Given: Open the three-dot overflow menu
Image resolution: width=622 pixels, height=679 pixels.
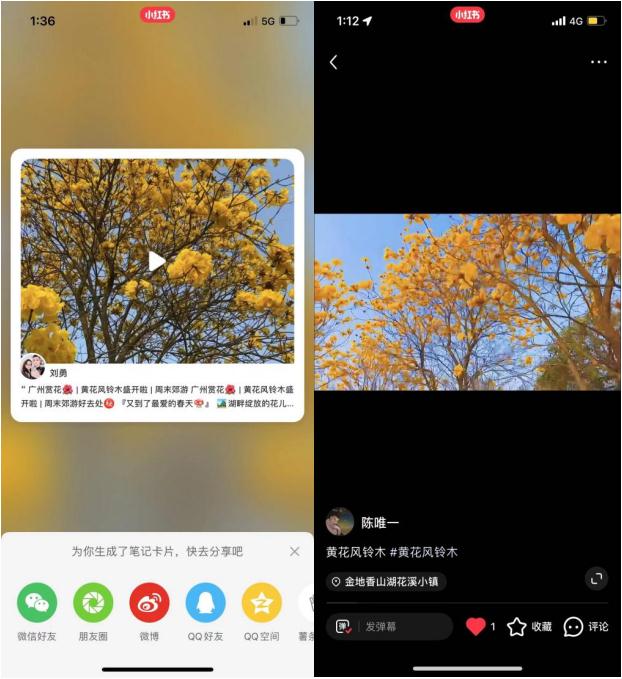Looking at the screenshot, I should tap(598, 62).
